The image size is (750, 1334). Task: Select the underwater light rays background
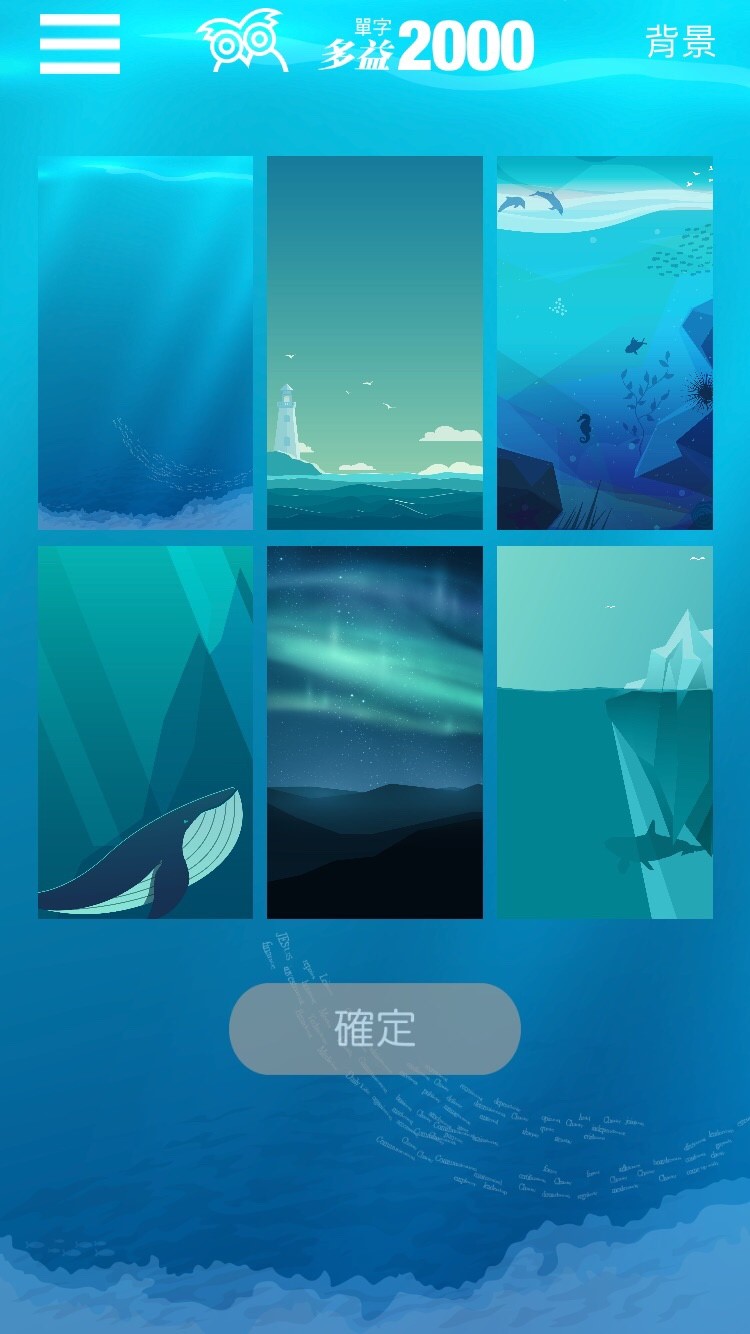point(145,342)
